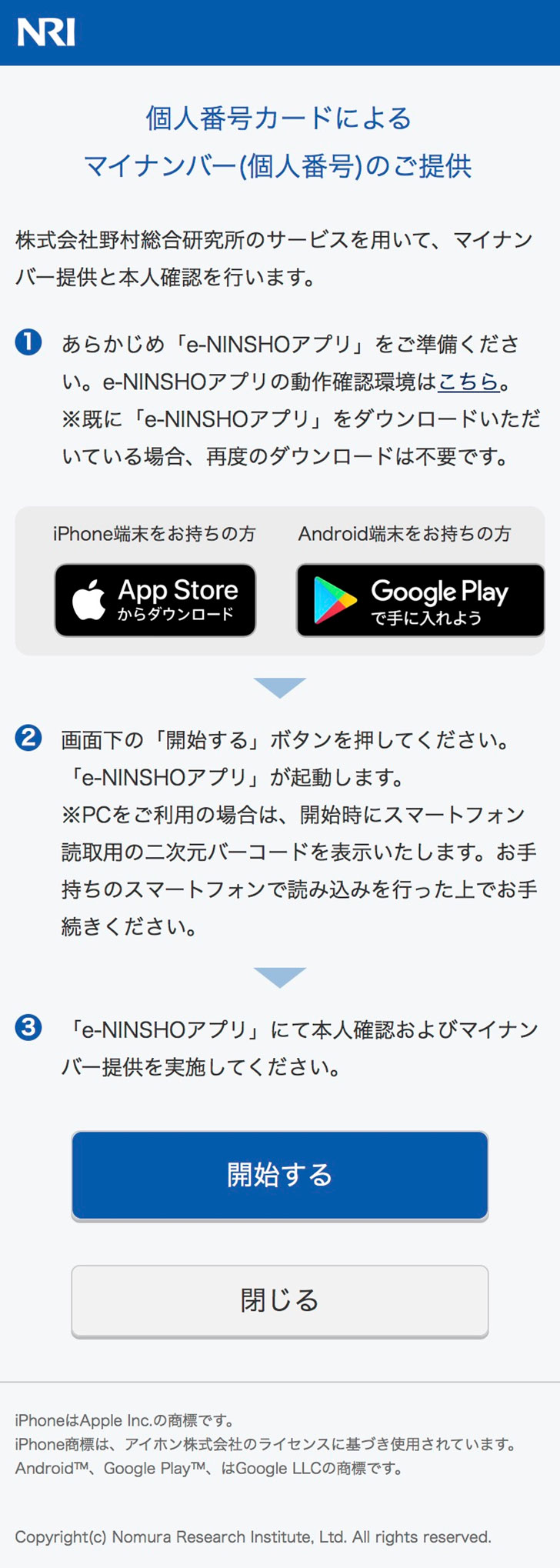The image size is (560, 1568).
Task: Open the こちら link for supported environments
Action: click(468, 382)
